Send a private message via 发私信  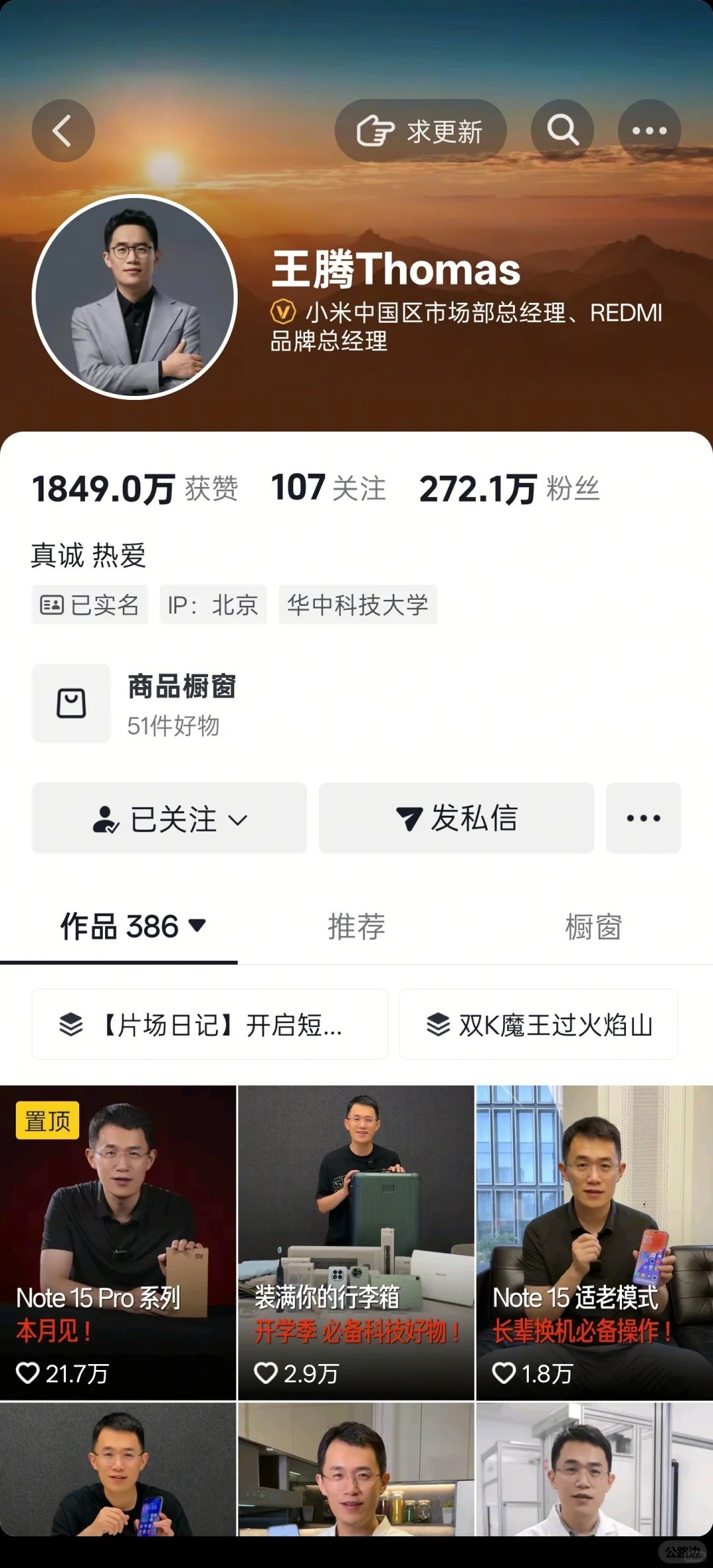[456, 818]
